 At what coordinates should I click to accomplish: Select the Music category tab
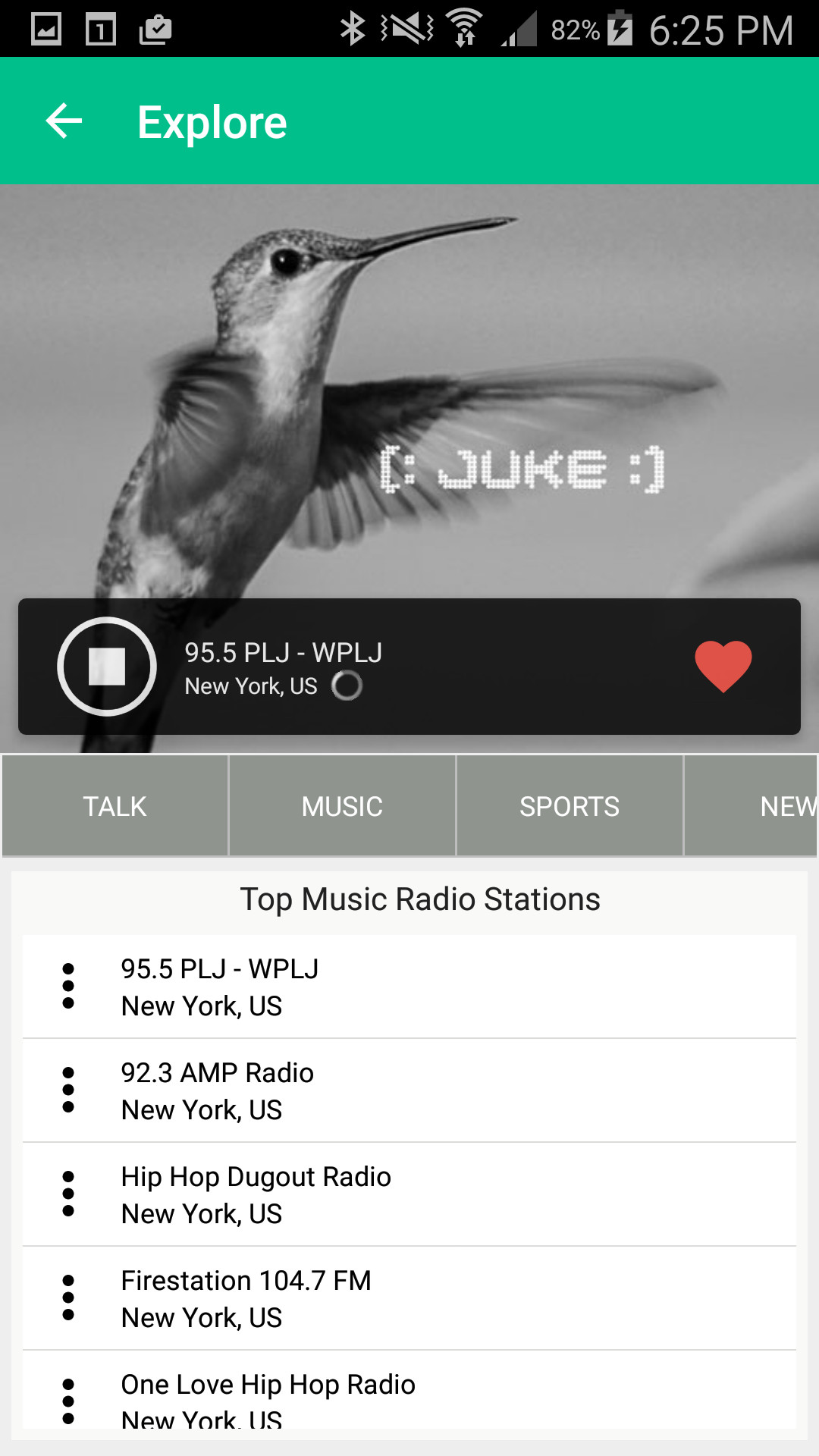pyautogui.click(x=342, y=806)
